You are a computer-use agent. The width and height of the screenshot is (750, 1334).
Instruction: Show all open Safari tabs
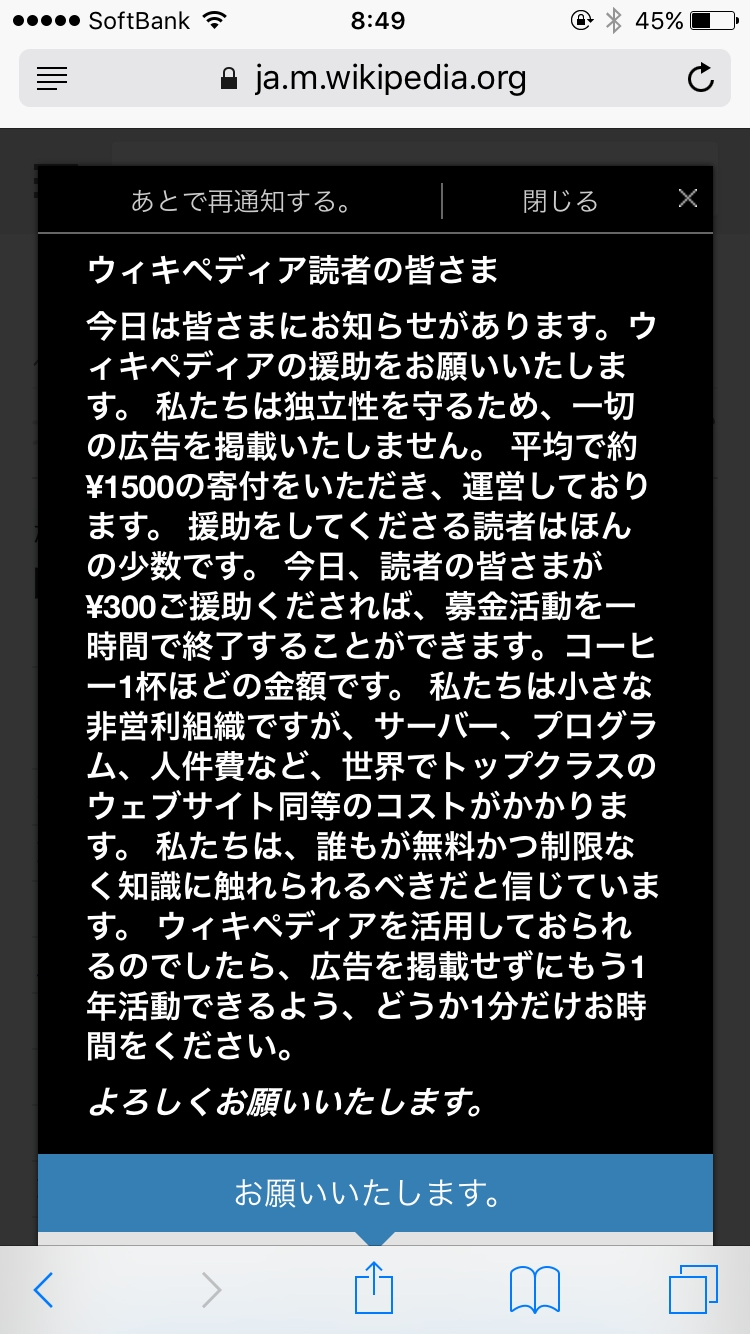click(693, 1290)
